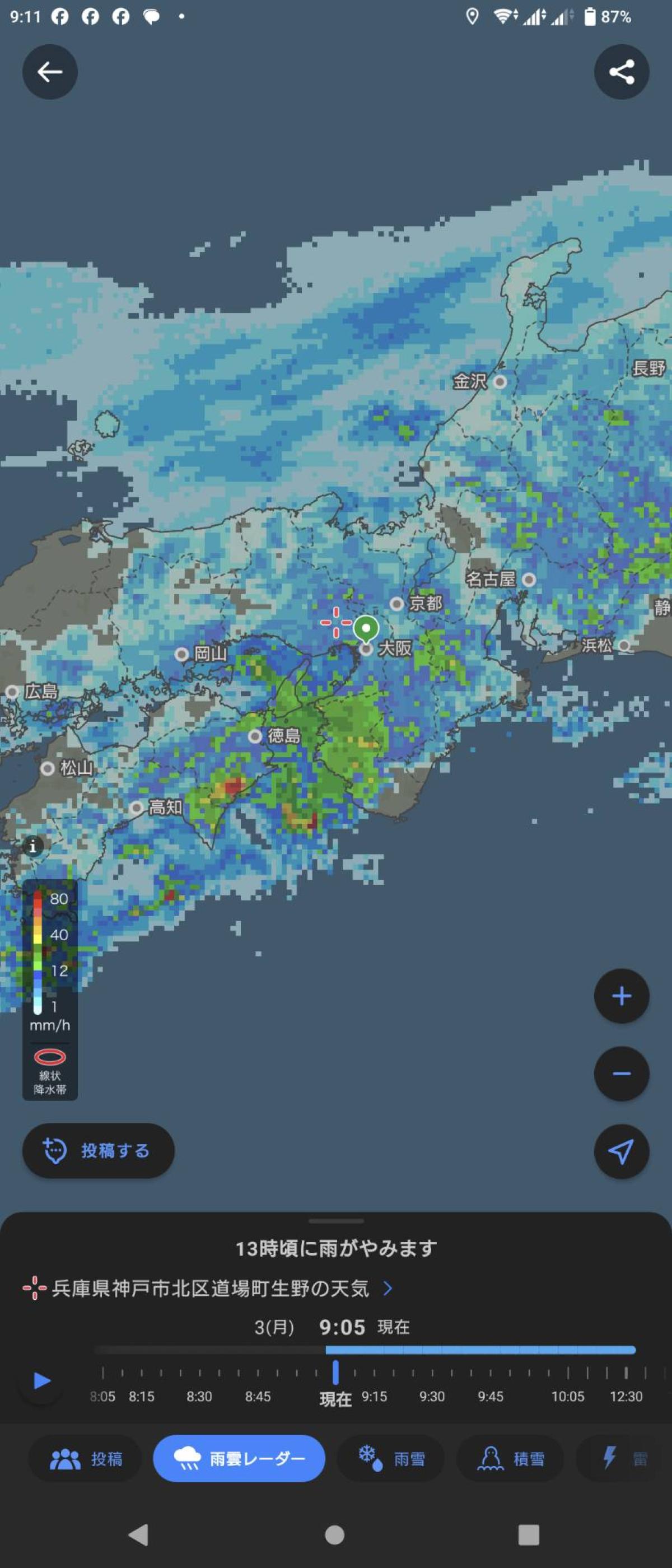Jump to 12:30 on the timeline
The height and width of the screenshot is (1568, 672).
coord(626,1373)
